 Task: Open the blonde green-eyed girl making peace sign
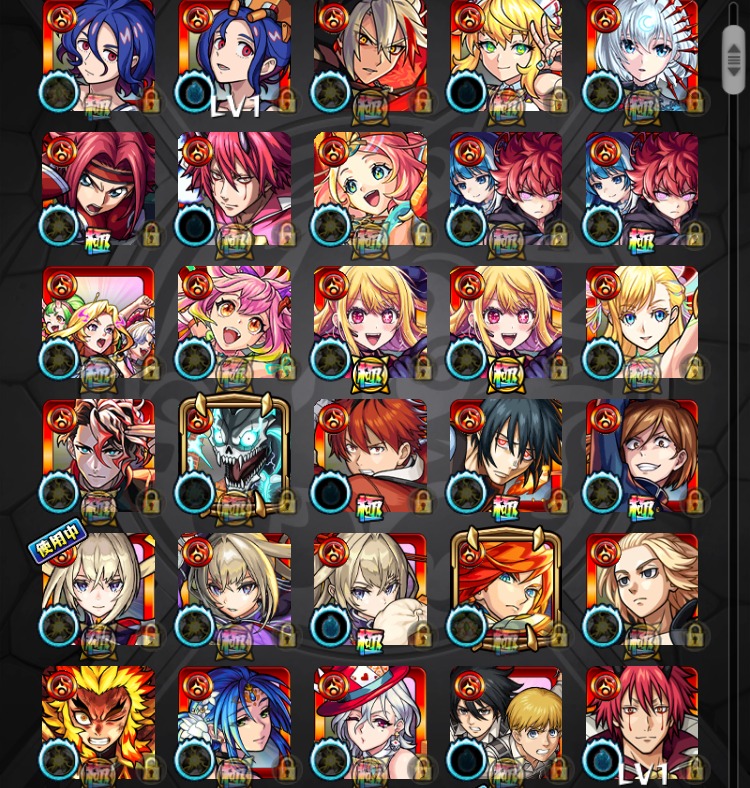click(x=506, y=56)
